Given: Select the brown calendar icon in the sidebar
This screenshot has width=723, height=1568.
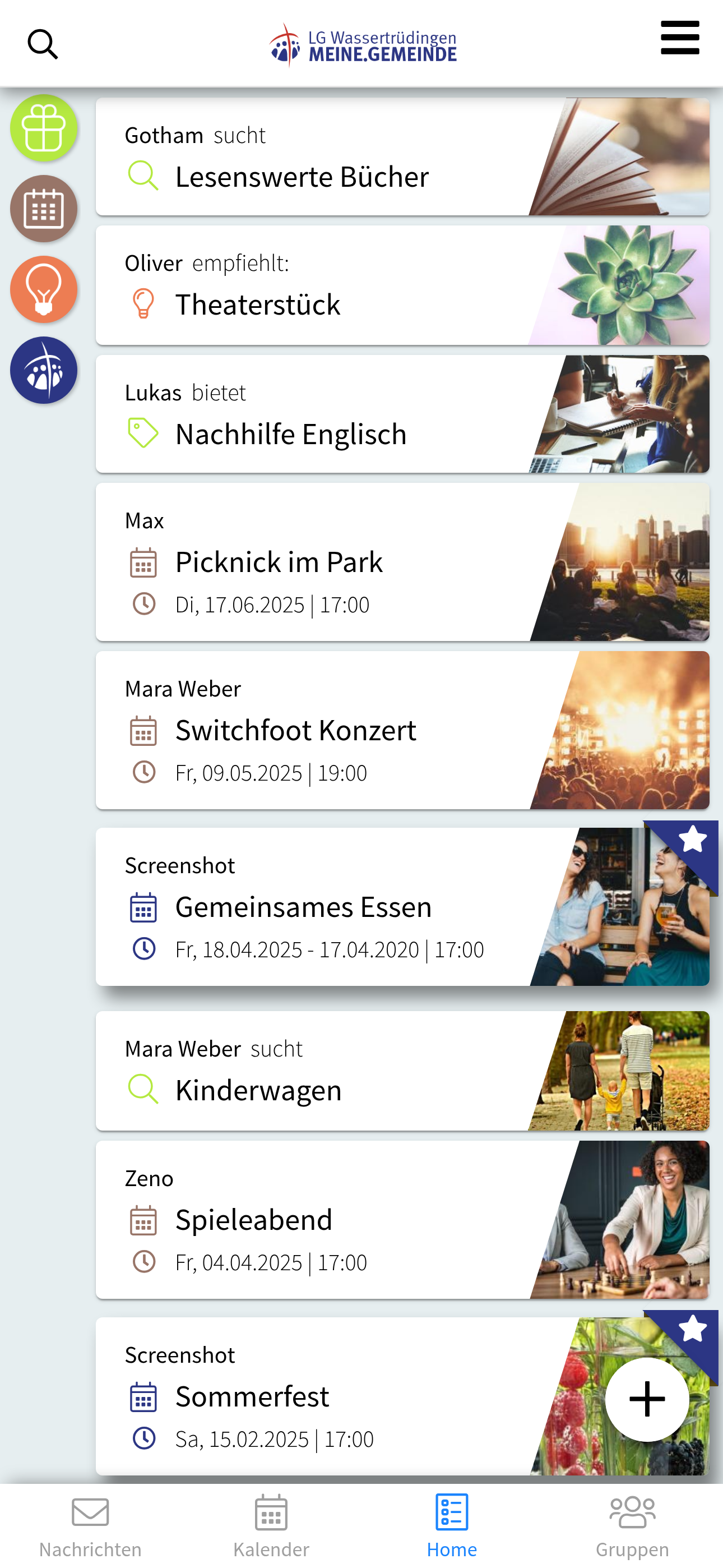Looking at the screenshot, I should (43, 207).
